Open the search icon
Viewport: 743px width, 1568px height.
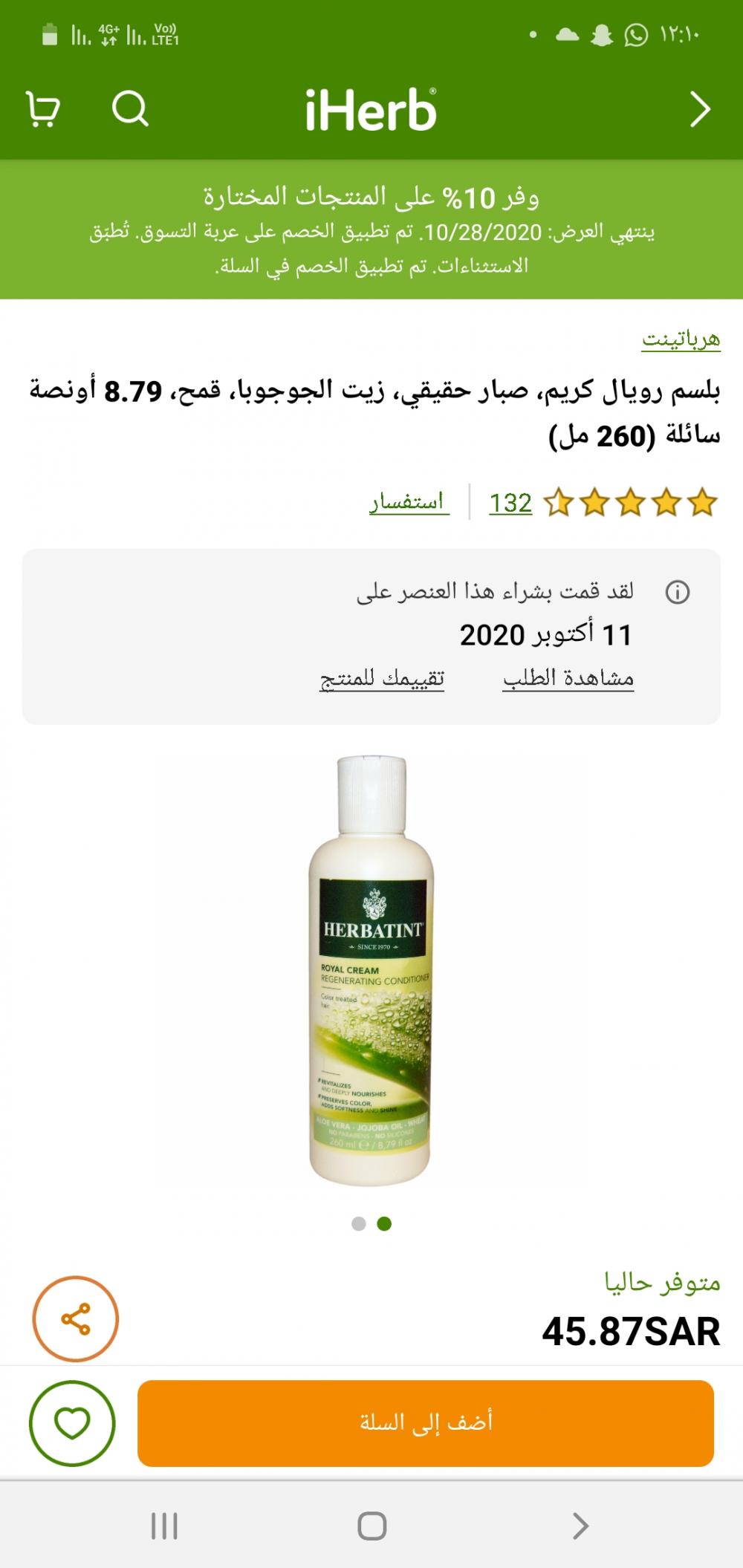[x=130, y=109]
